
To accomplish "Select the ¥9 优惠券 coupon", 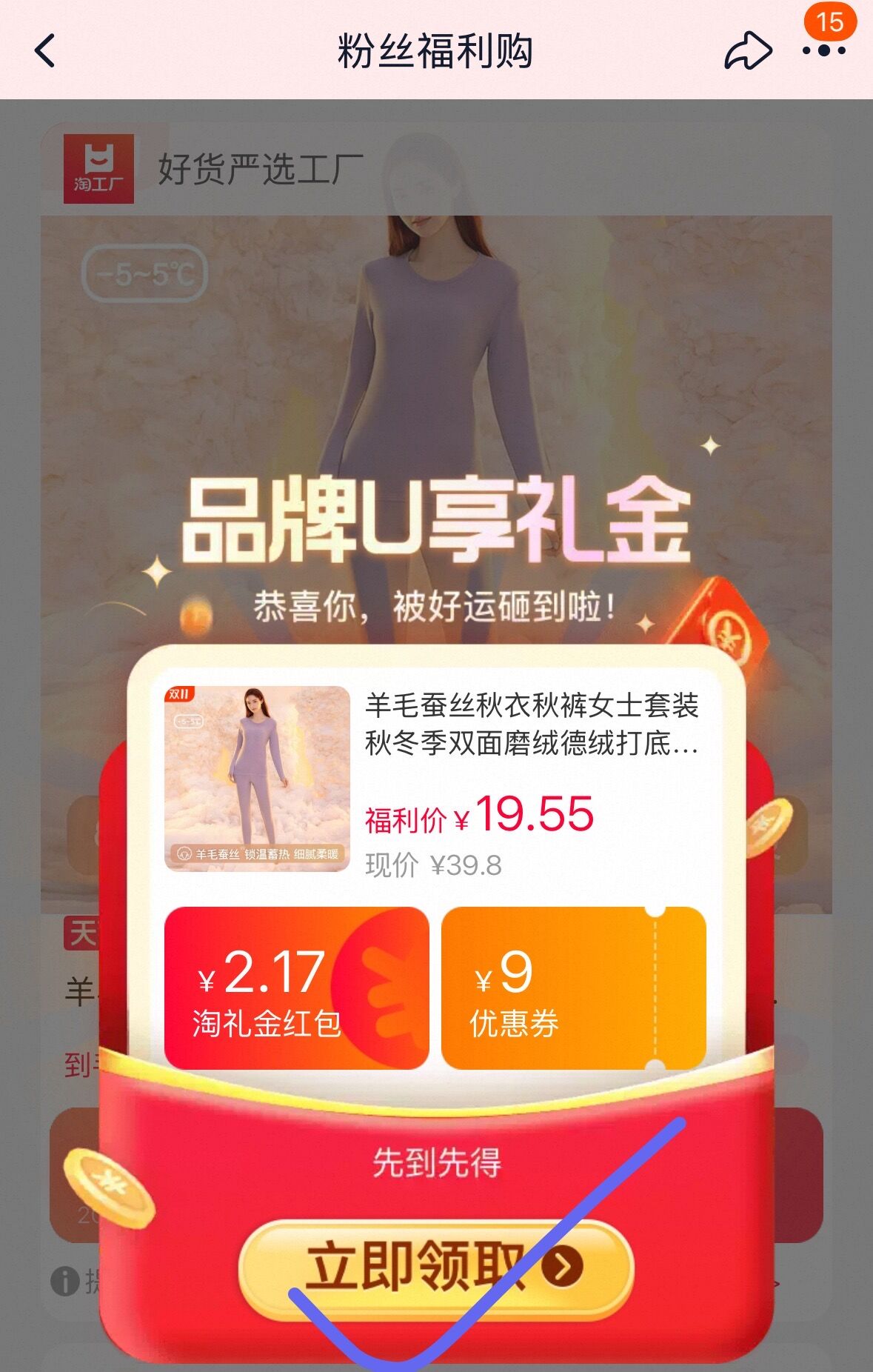I will (x=572, y=988).
